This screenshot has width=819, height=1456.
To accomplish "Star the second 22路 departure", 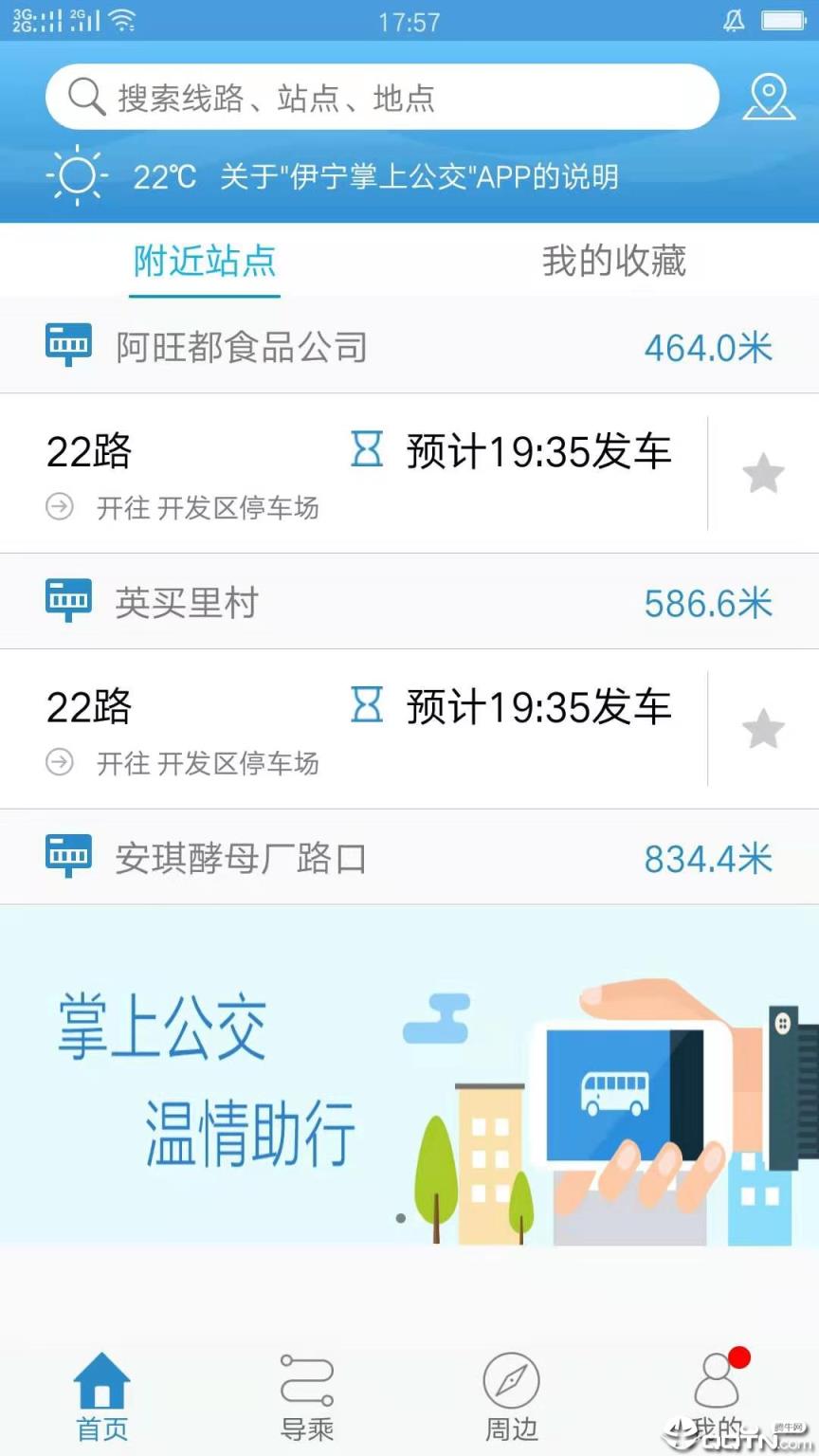I will point(764,730).
